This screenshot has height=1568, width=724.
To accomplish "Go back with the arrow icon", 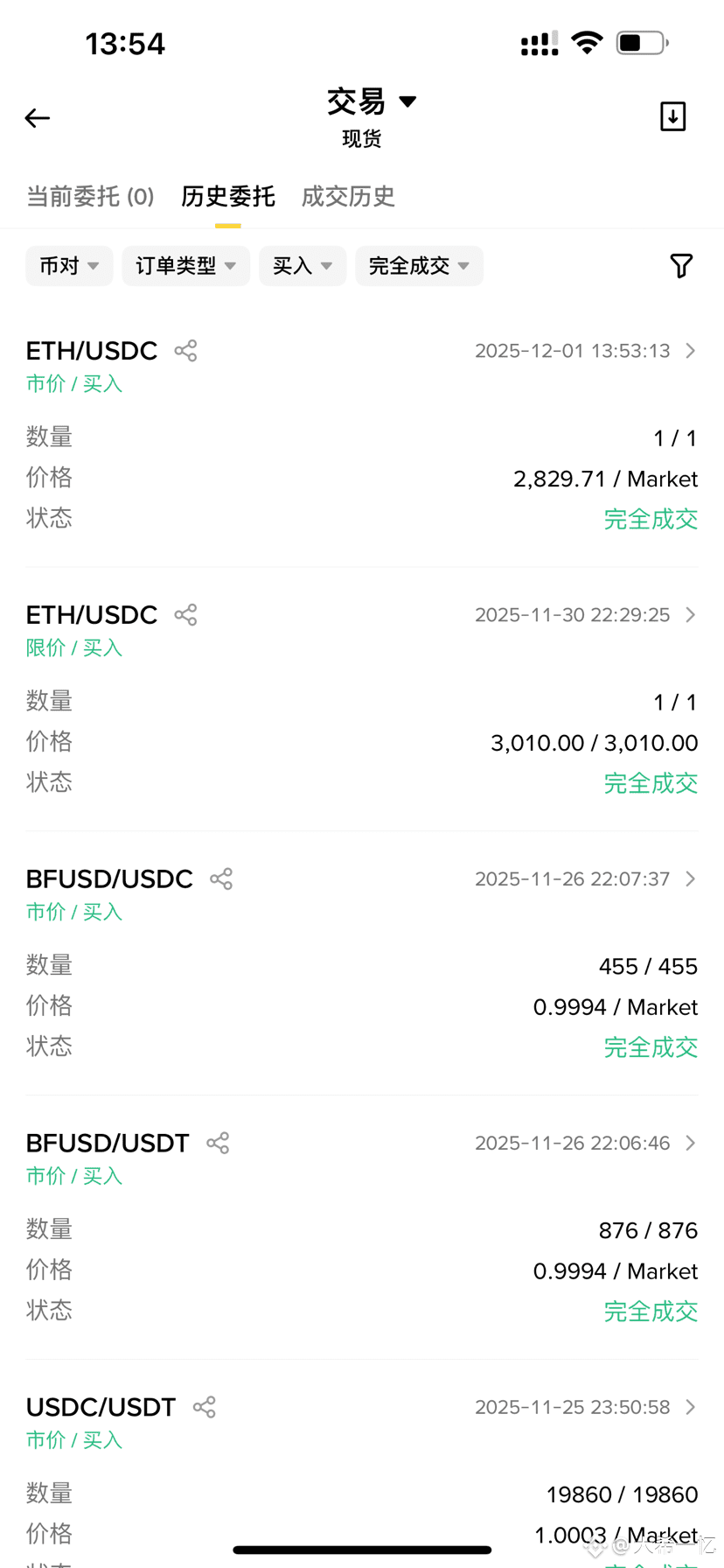I will coord(38,118).
